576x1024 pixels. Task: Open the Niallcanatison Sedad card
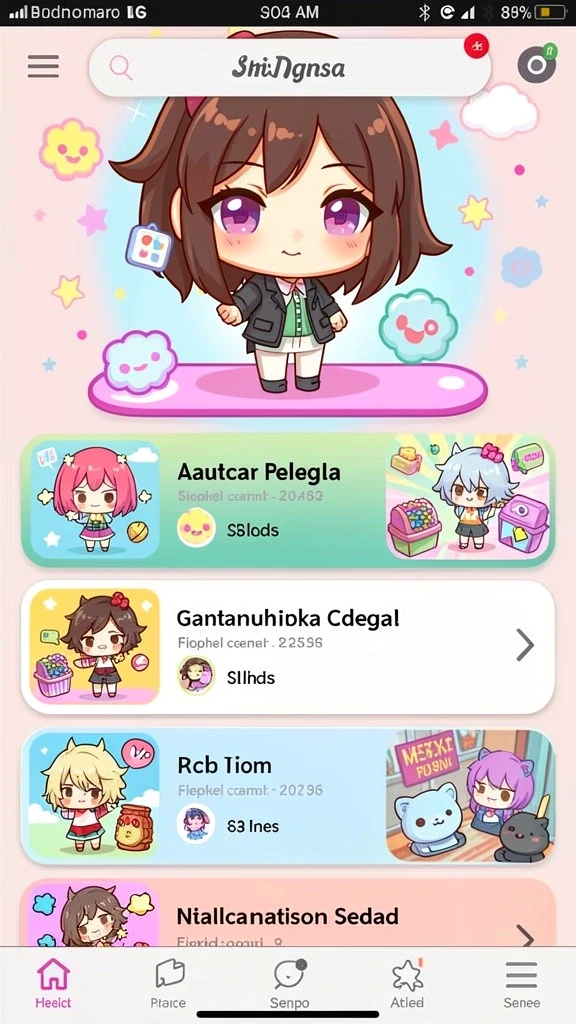288,913
